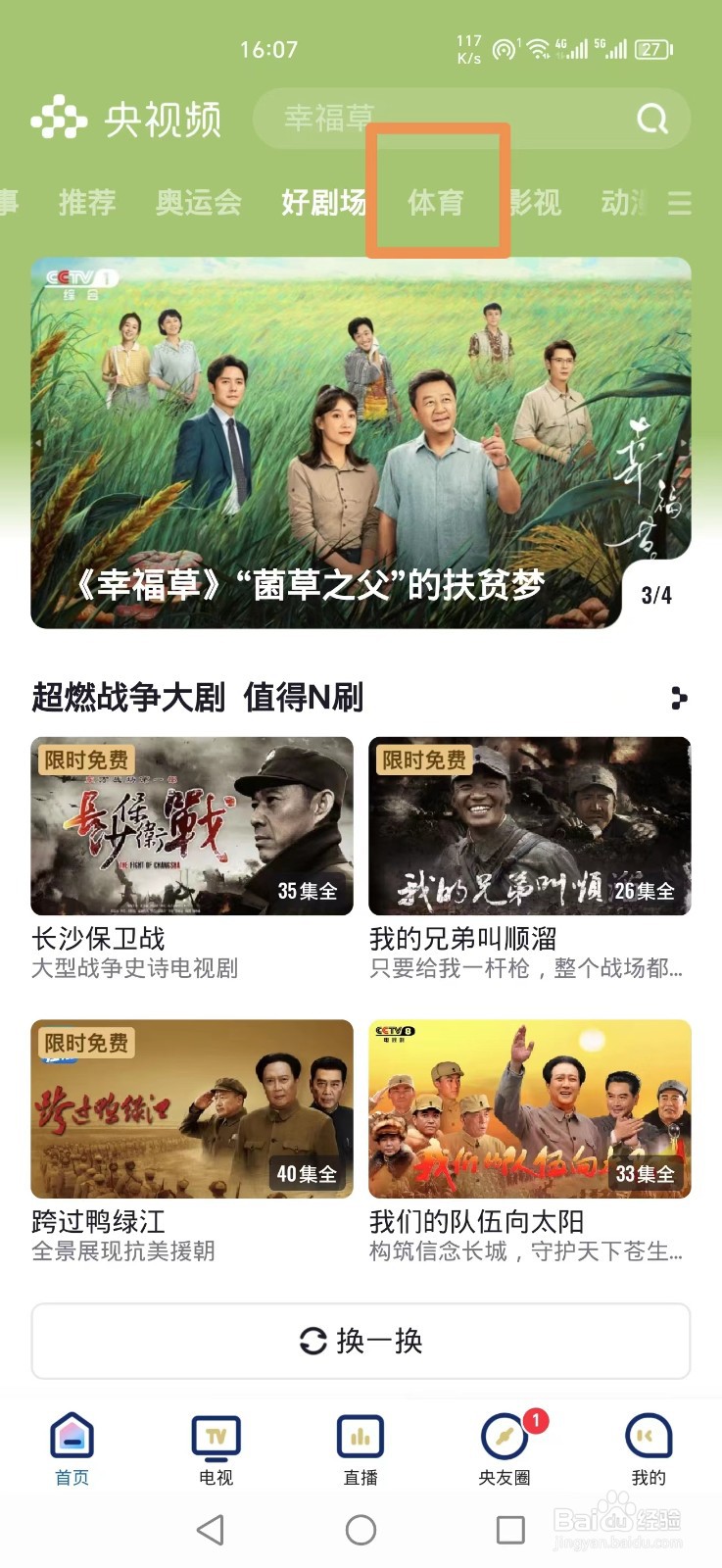Open the 《幸福草》 banner
This screenshot has width=722, height=1568.
tap(361, 443)
